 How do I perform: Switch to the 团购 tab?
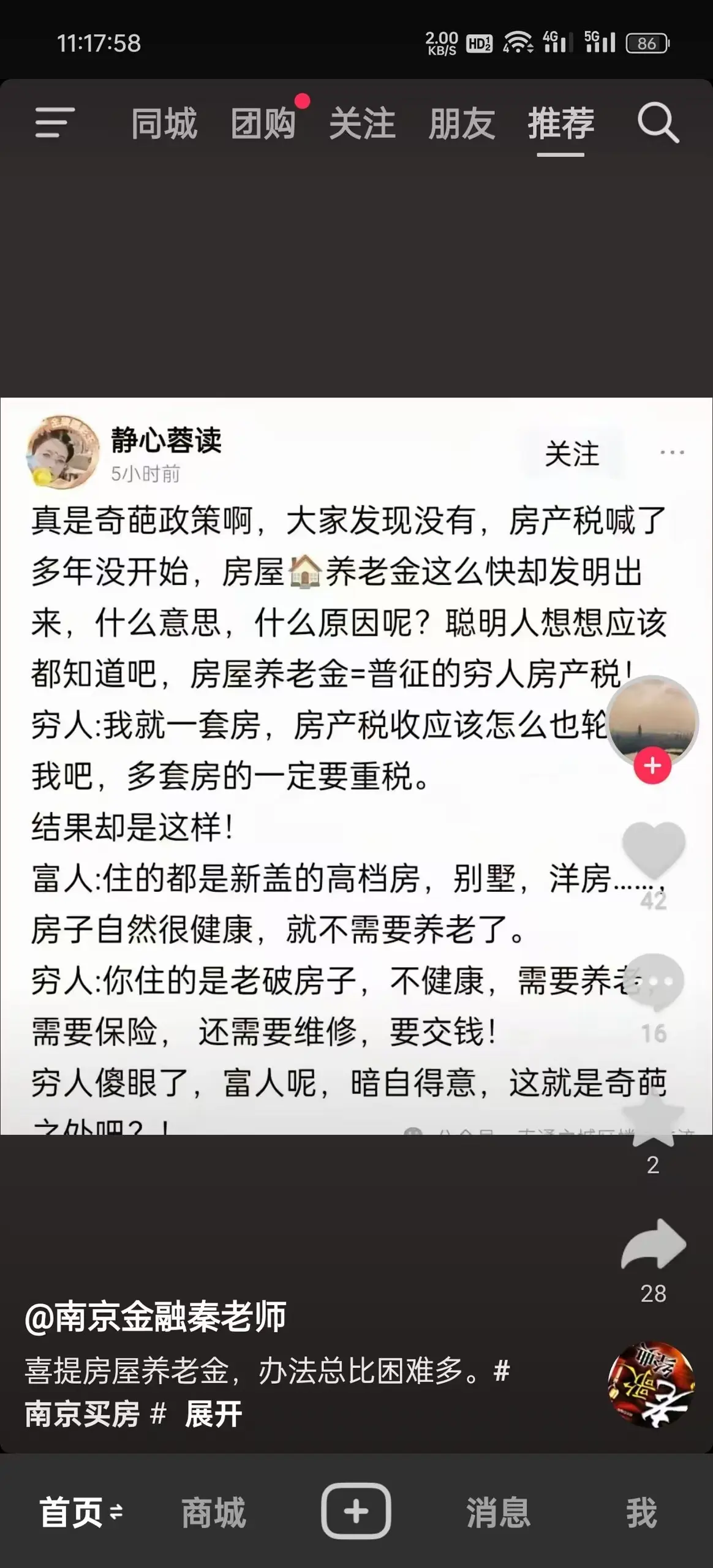point(263,124)
